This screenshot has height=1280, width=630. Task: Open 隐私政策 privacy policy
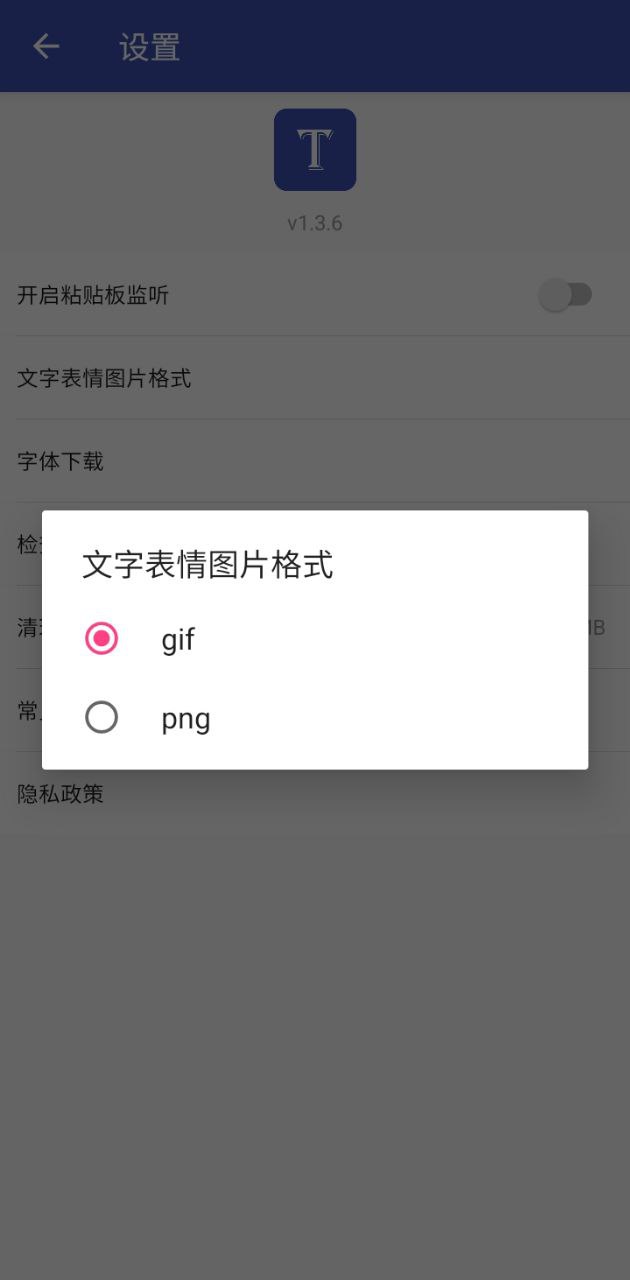click(315, 794)
